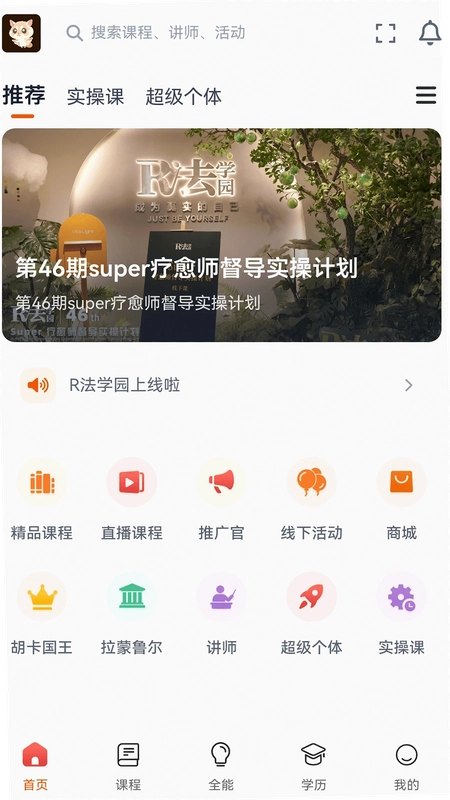This screenshot has height=800, width=450.
Task: Switch to the 课程 bottom tab
Action: (x=128, y=766)
